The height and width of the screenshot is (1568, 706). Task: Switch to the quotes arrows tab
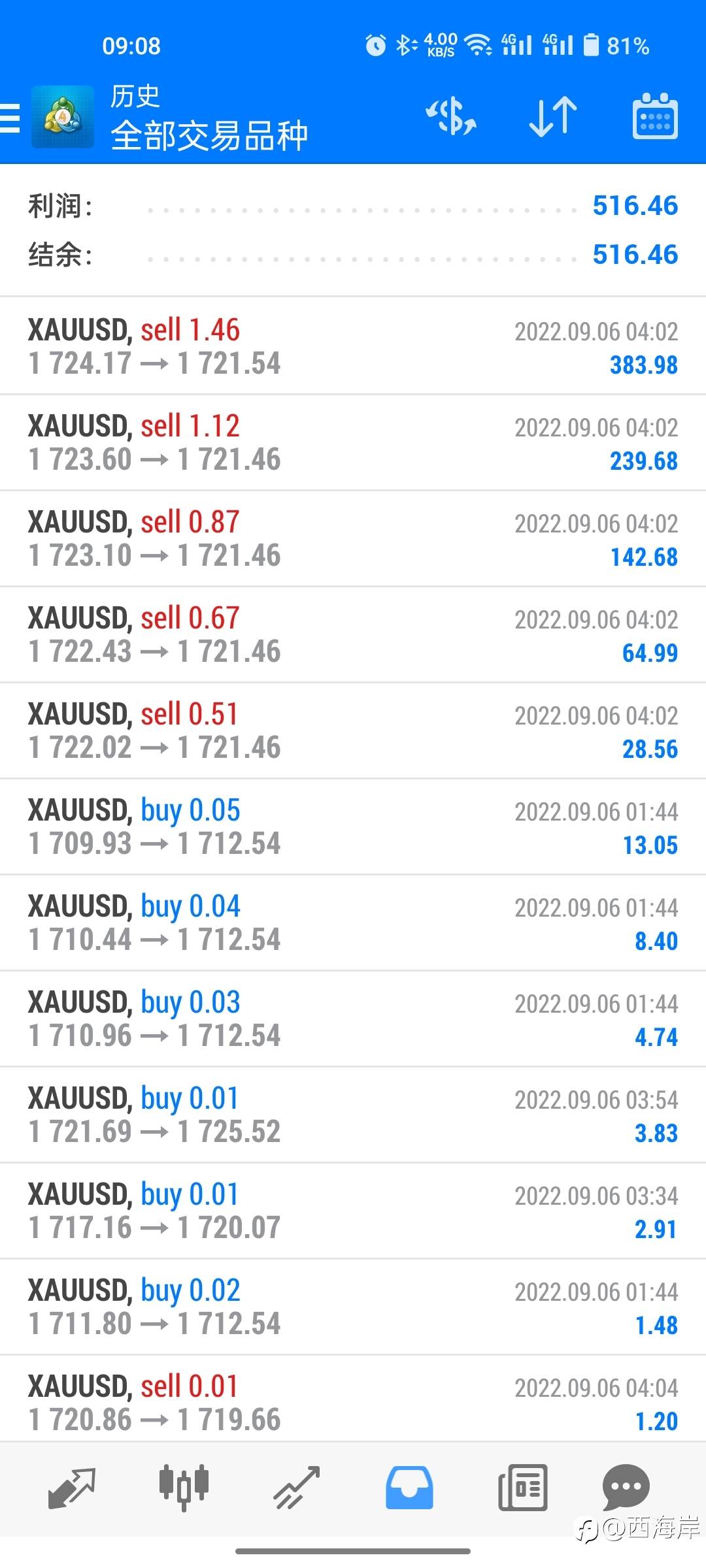(72, 1488)
